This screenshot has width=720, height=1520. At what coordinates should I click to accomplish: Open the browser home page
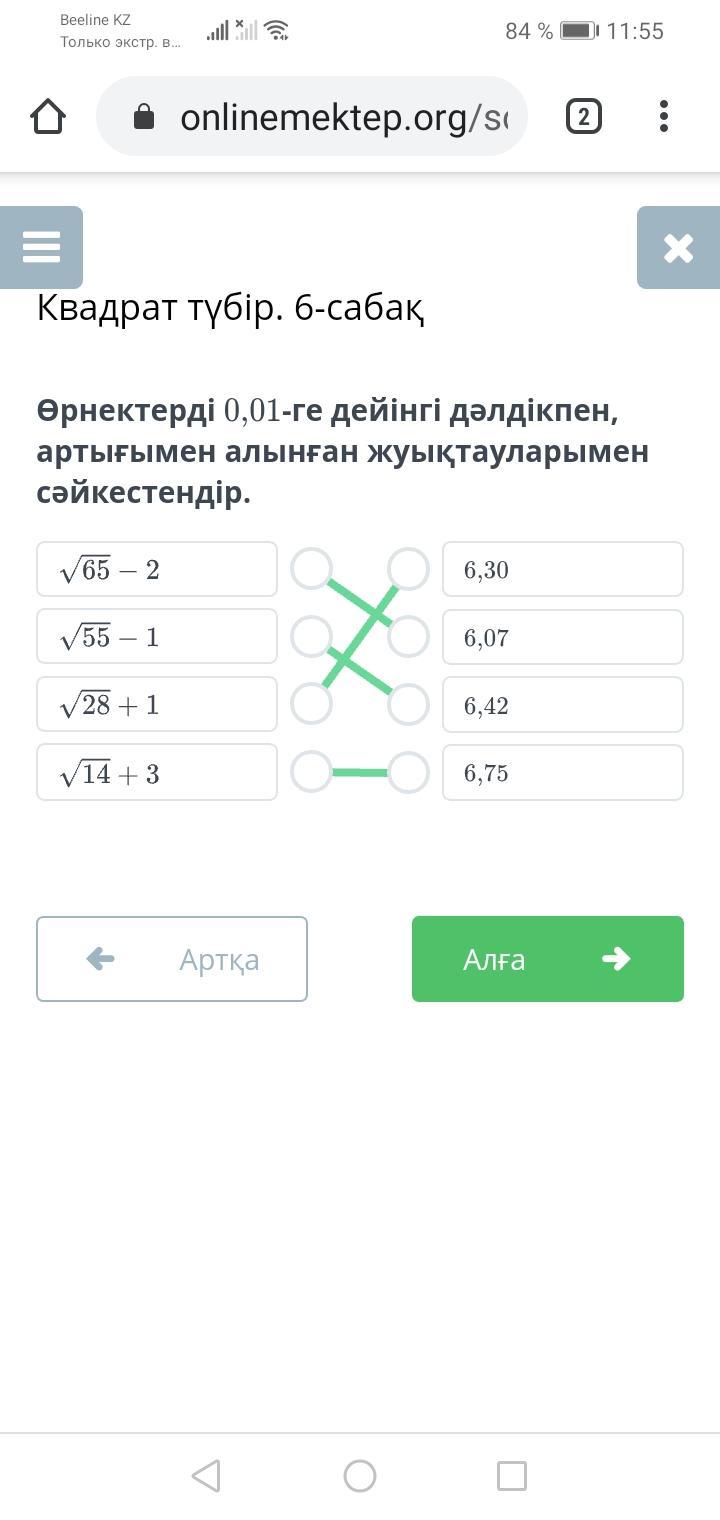coord(48,117)
